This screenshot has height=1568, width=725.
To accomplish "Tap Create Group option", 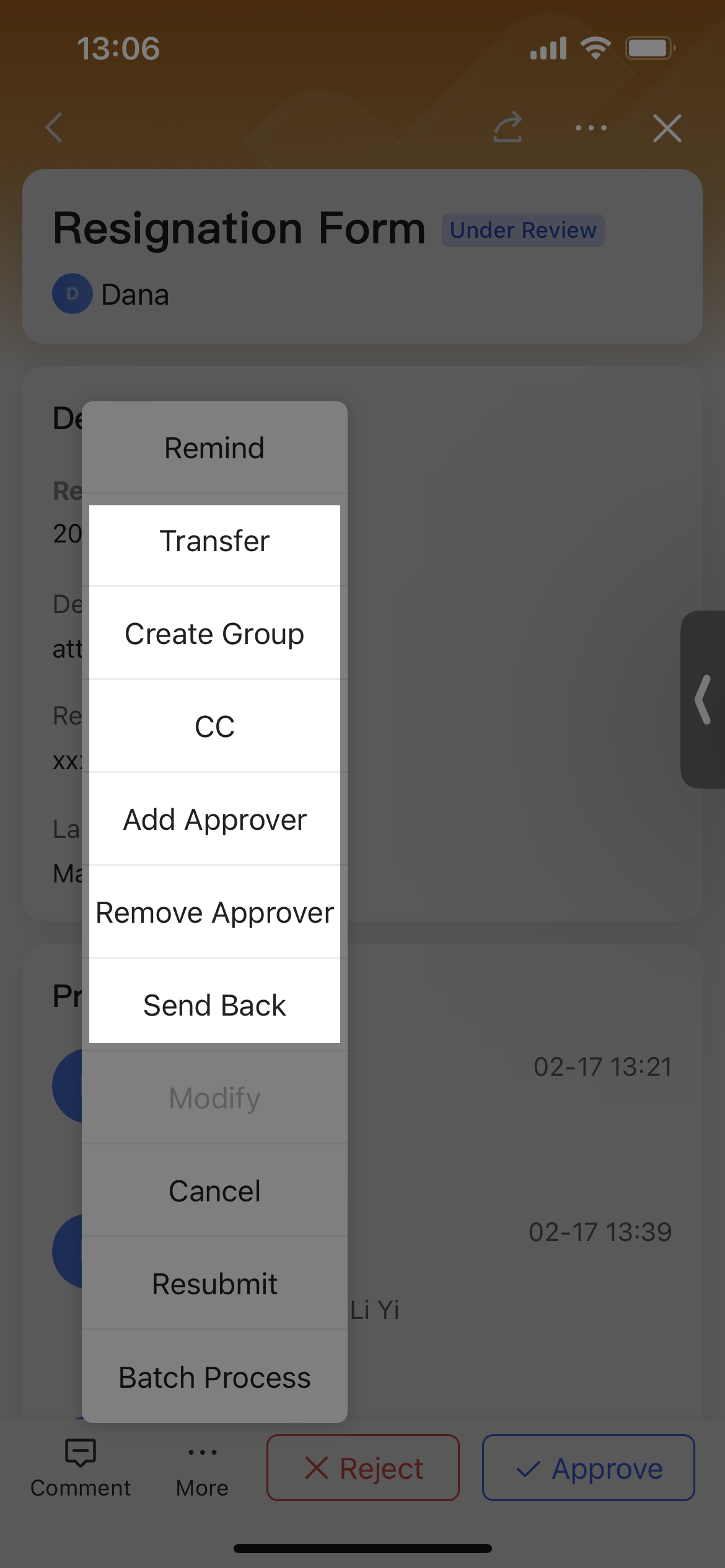I will point(214,634).
